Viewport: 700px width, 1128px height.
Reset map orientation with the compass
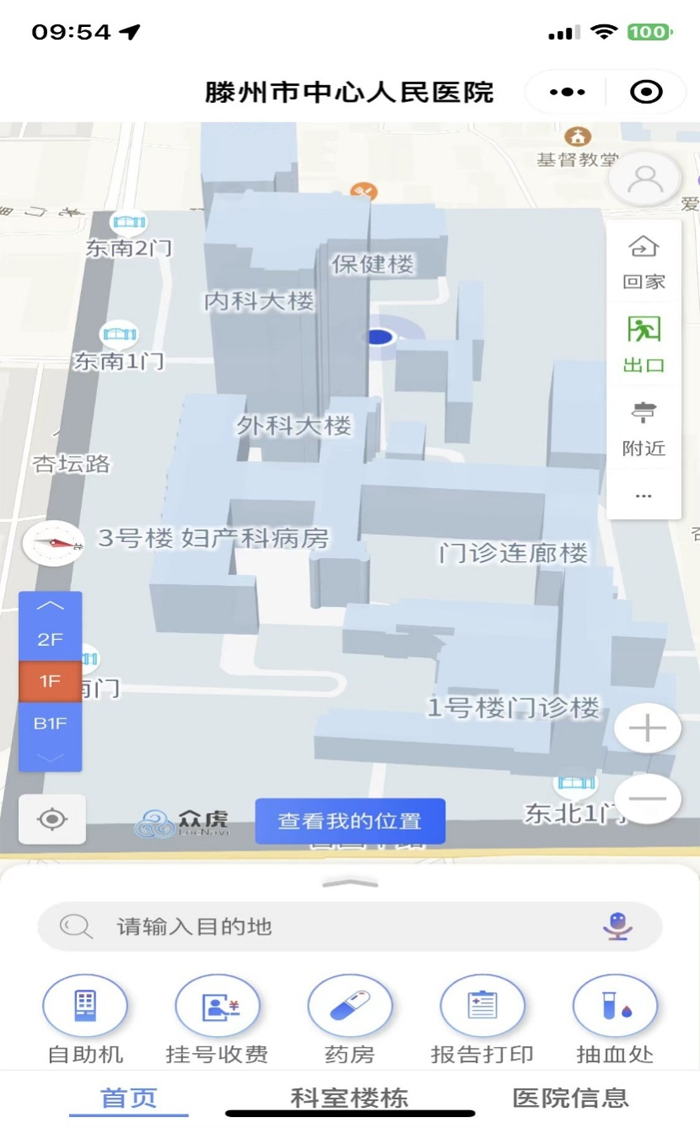point(53,543)
